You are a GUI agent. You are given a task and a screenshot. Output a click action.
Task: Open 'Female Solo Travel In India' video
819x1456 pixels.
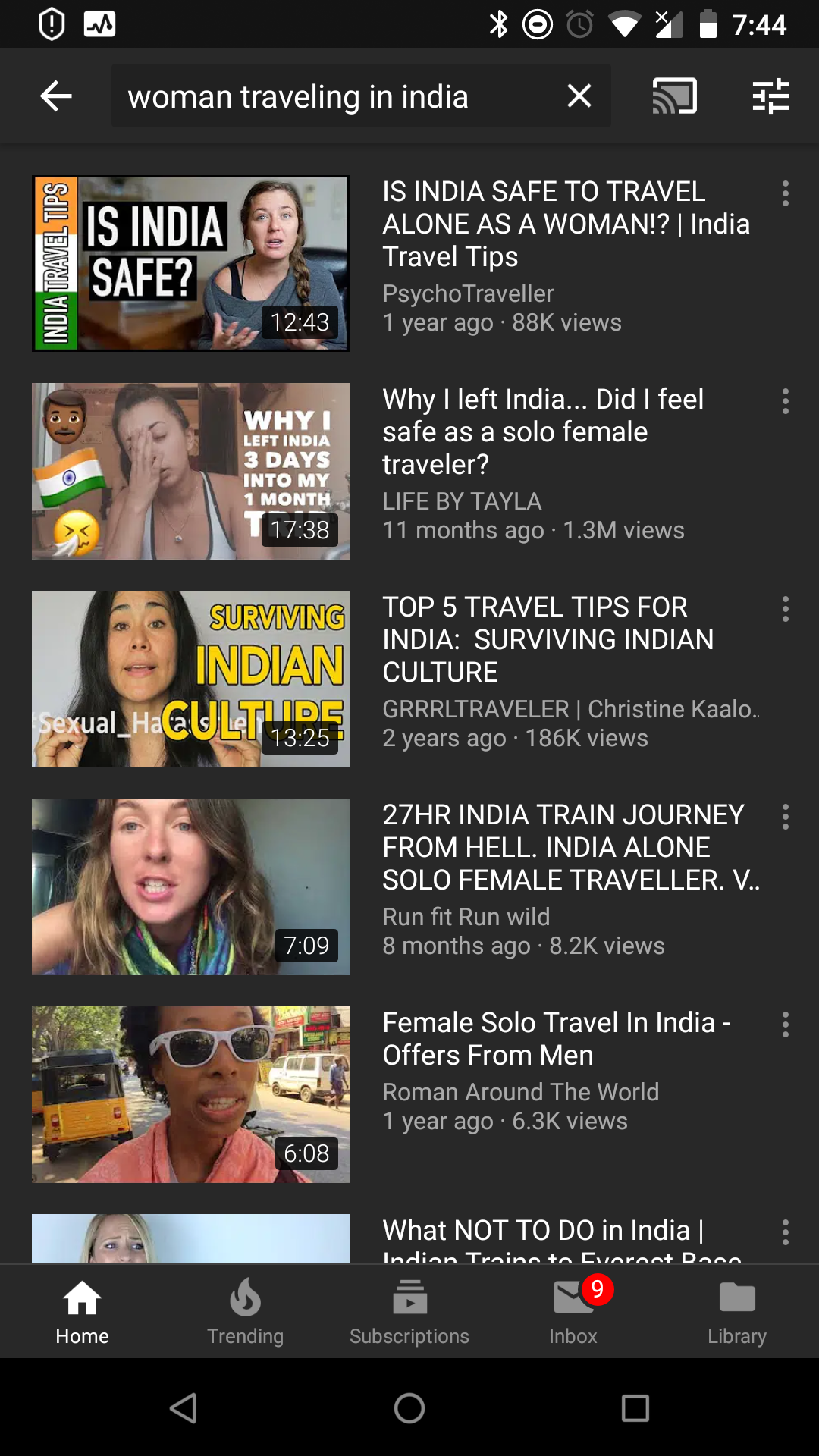pos(190,1094)
